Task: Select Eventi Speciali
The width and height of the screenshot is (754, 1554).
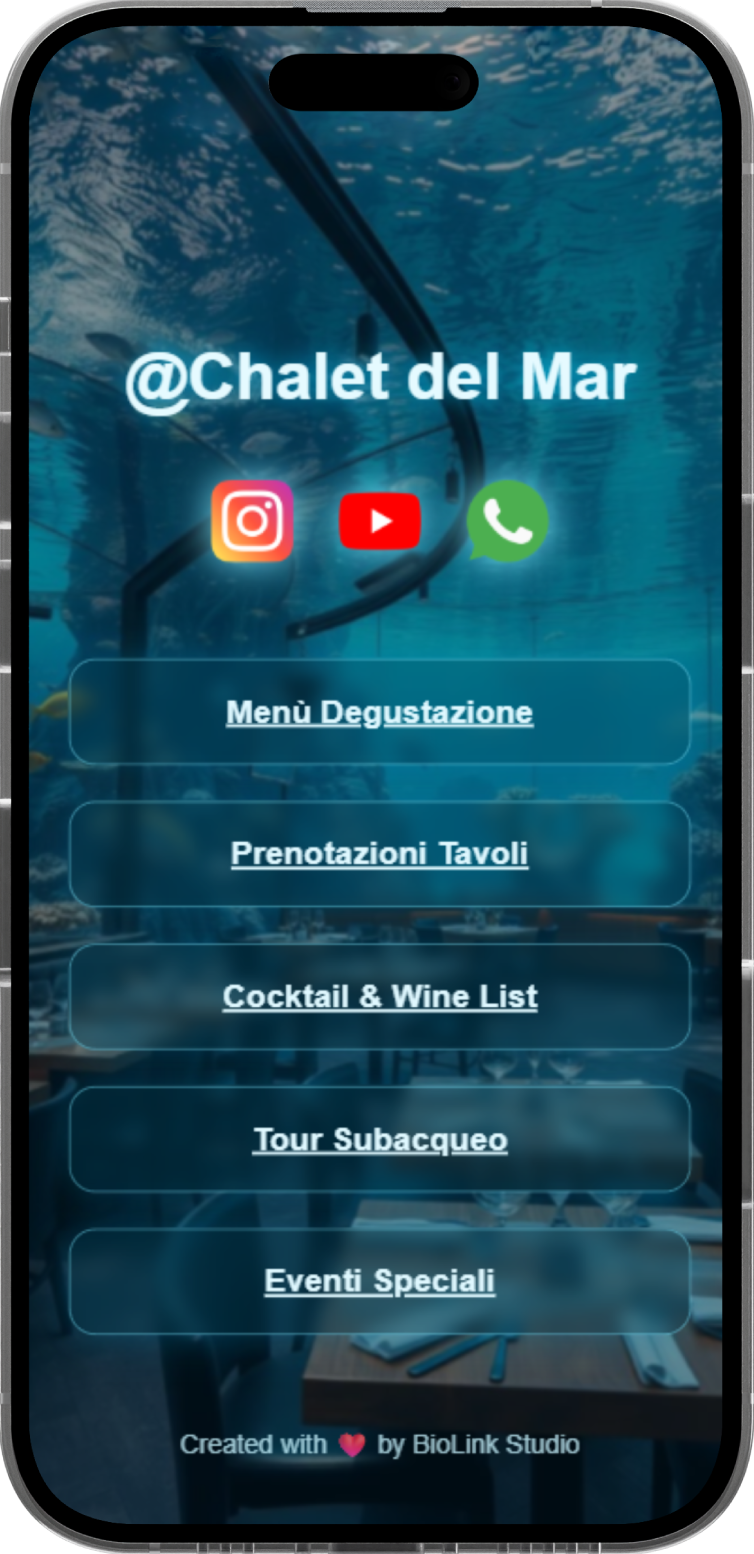Action: point(379,1281)
